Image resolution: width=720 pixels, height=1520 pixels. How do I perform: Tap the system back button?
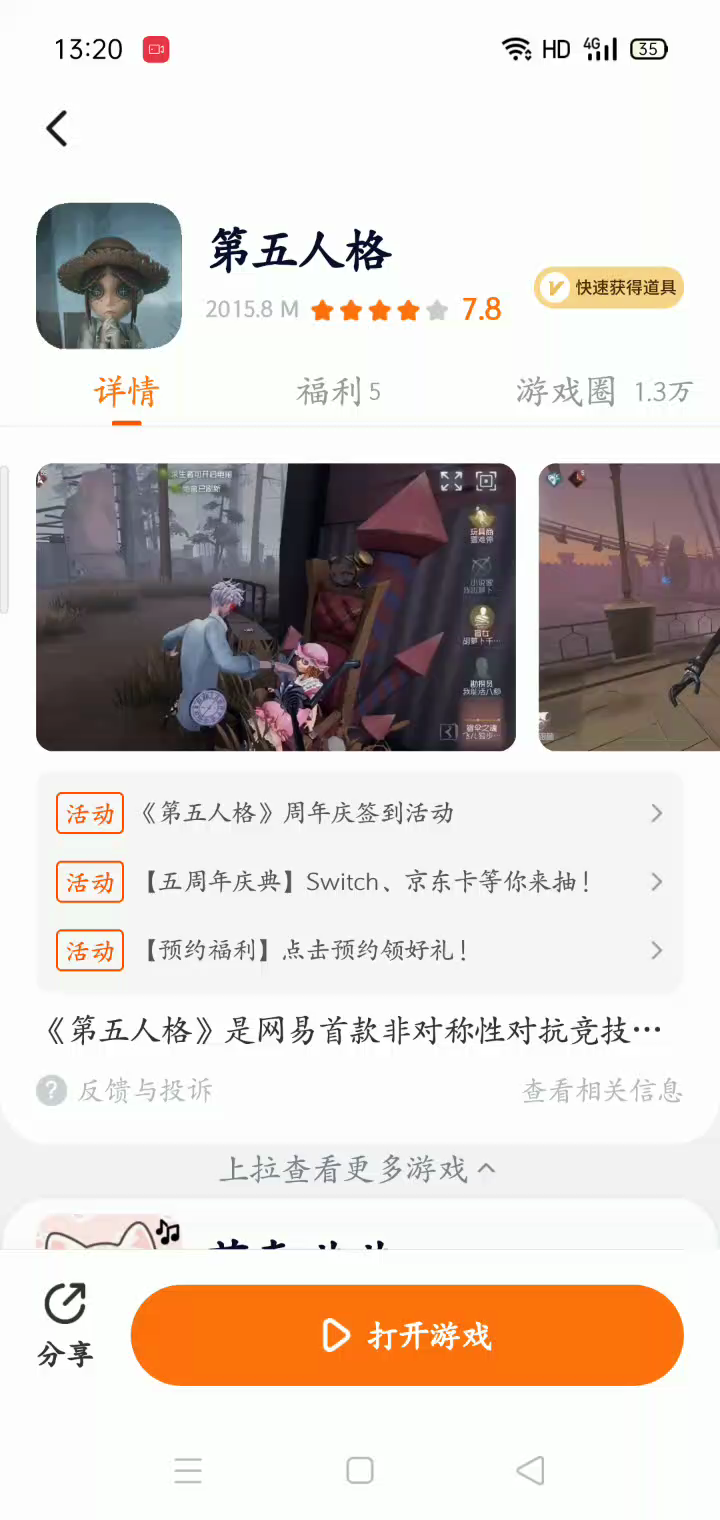(x=530, y=1470)
